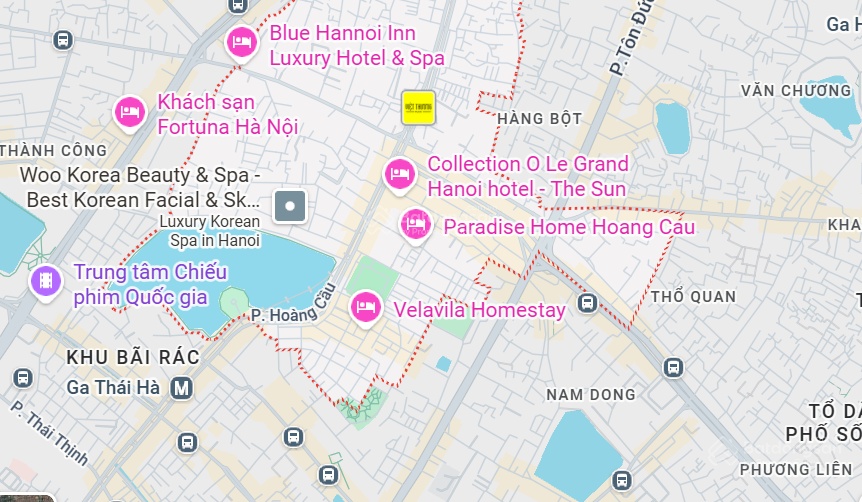Tap Collection O Le Grand Hanoi hotel pin
Screen dimensions: 862x502
(400, 173)
